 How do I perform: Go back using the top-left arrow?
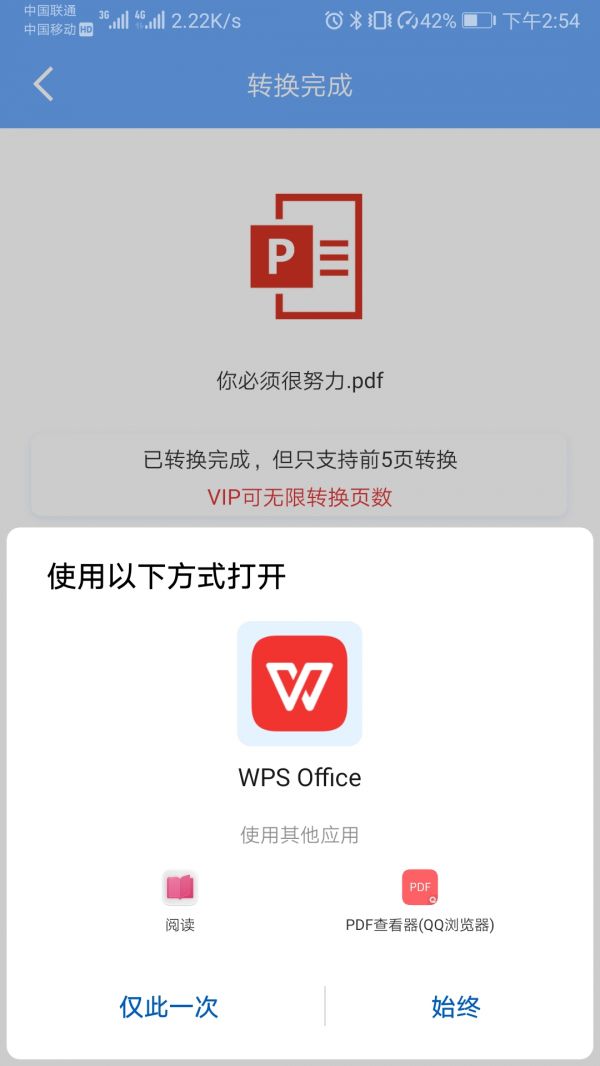[43, 85]
